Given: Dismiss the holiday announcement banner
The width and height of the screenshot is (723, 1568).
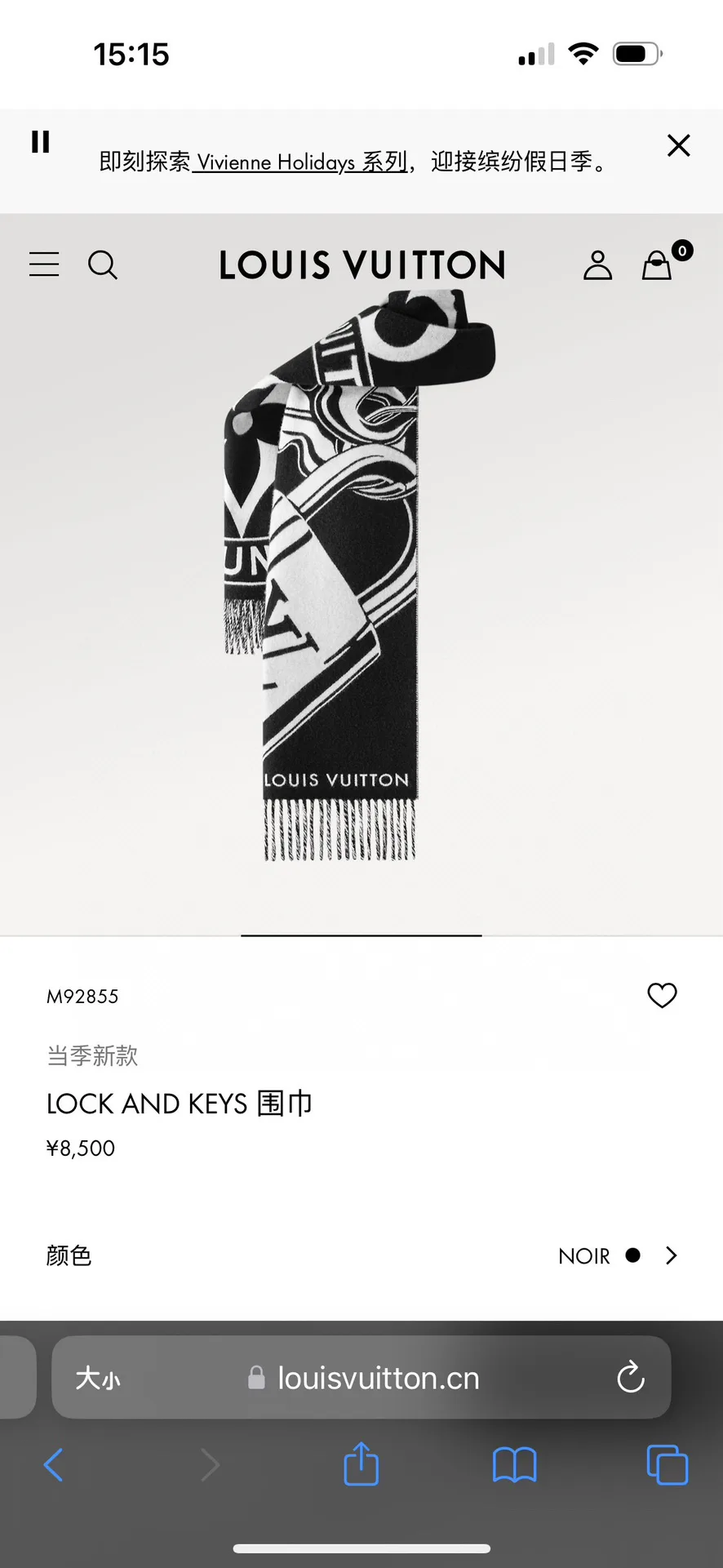Looking at the screenshot, I should tap(678, 145).
